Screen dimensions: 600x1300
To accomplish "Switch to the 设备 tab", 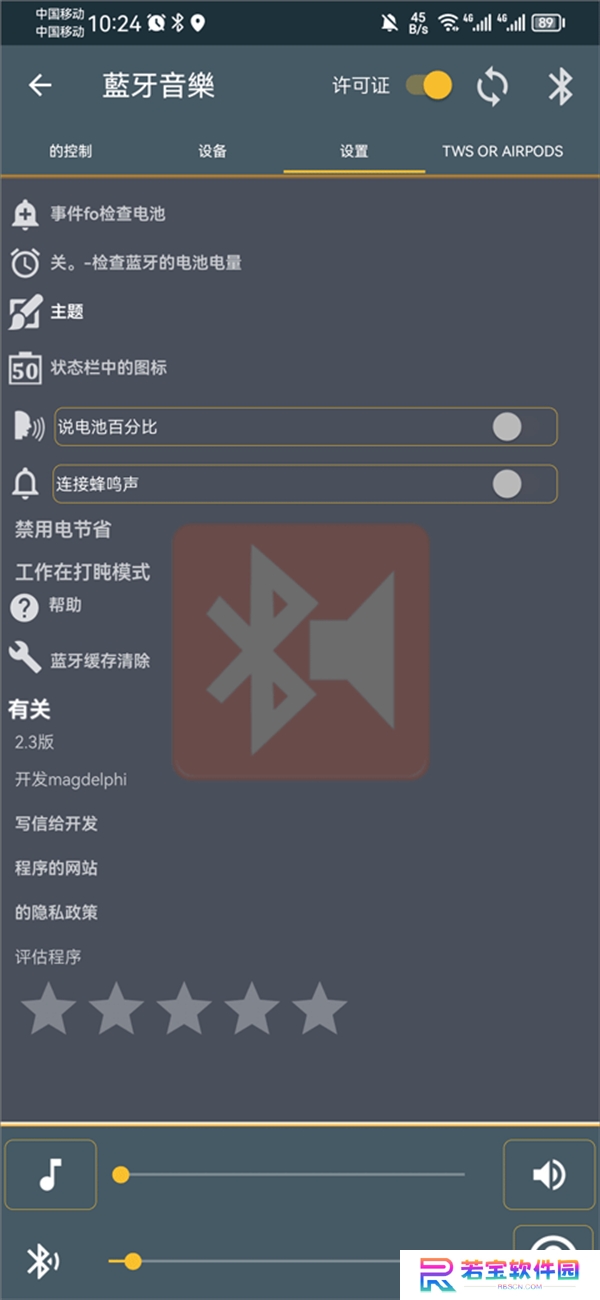I will 212,151.
